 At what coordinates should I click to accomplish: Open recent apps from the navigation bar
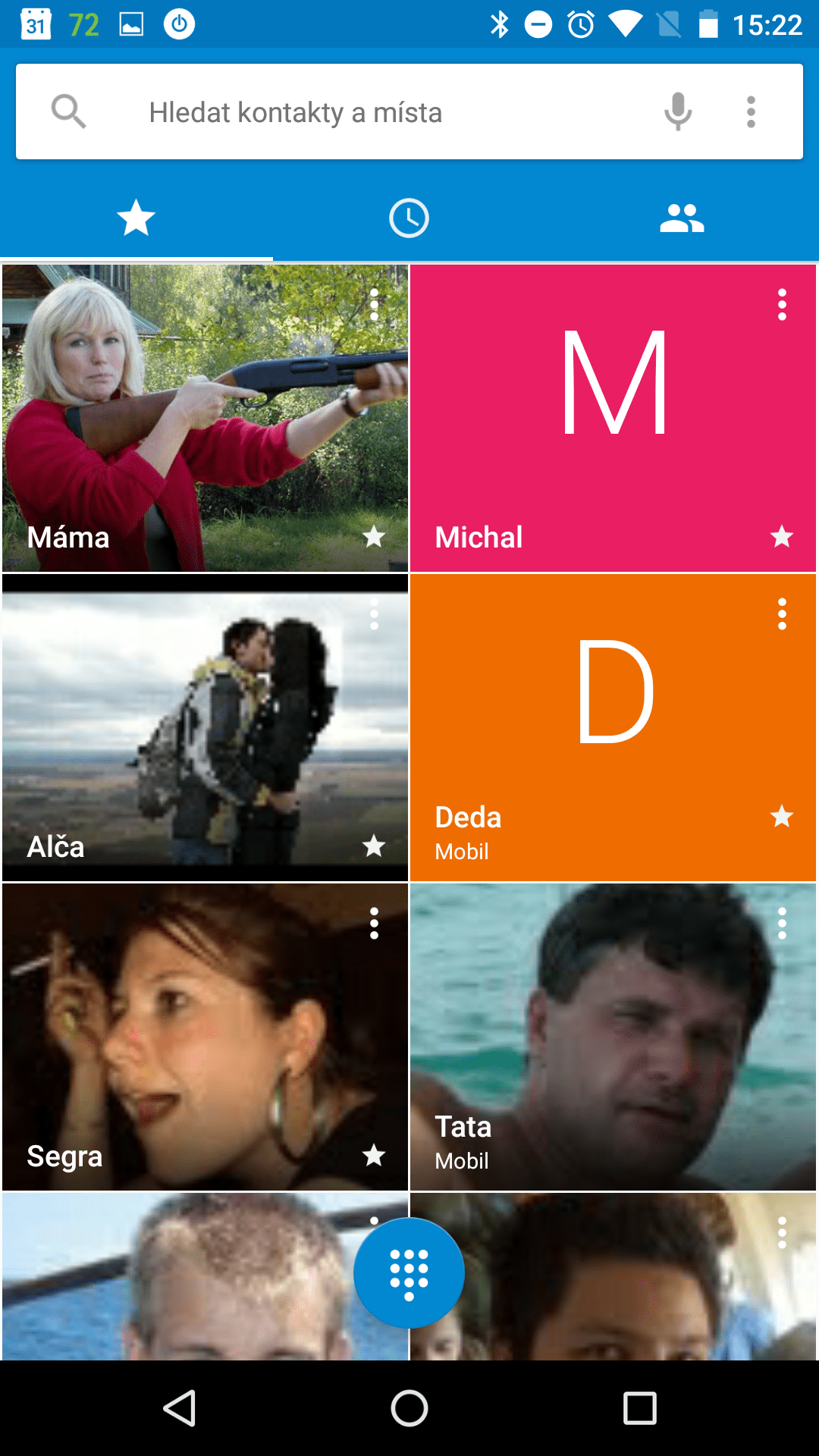pyautogui.click(x=639, y=1408)
